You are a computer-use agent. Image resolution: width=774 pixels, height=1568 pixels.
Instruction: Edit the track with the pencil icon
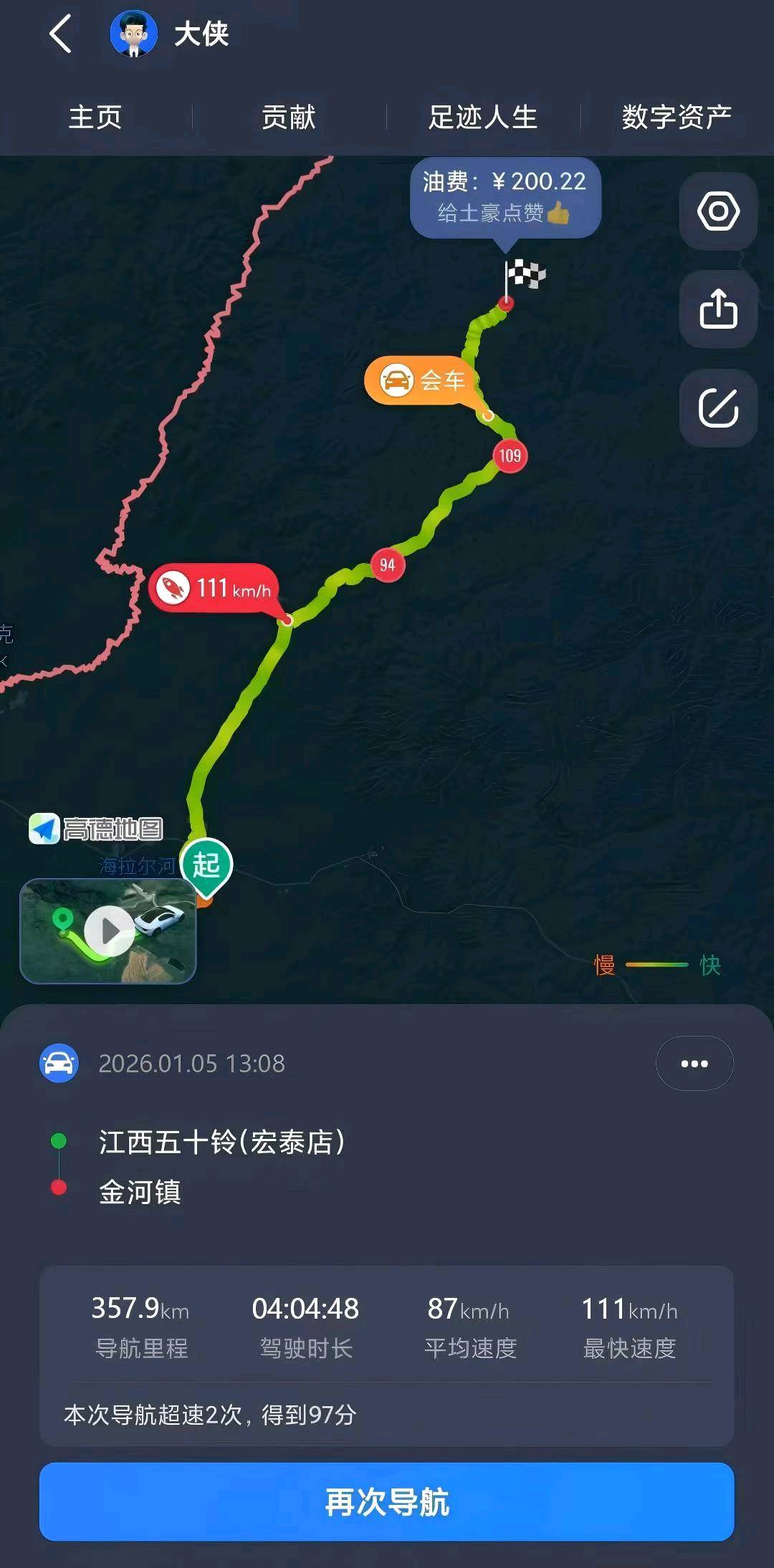tap(718, 408)
